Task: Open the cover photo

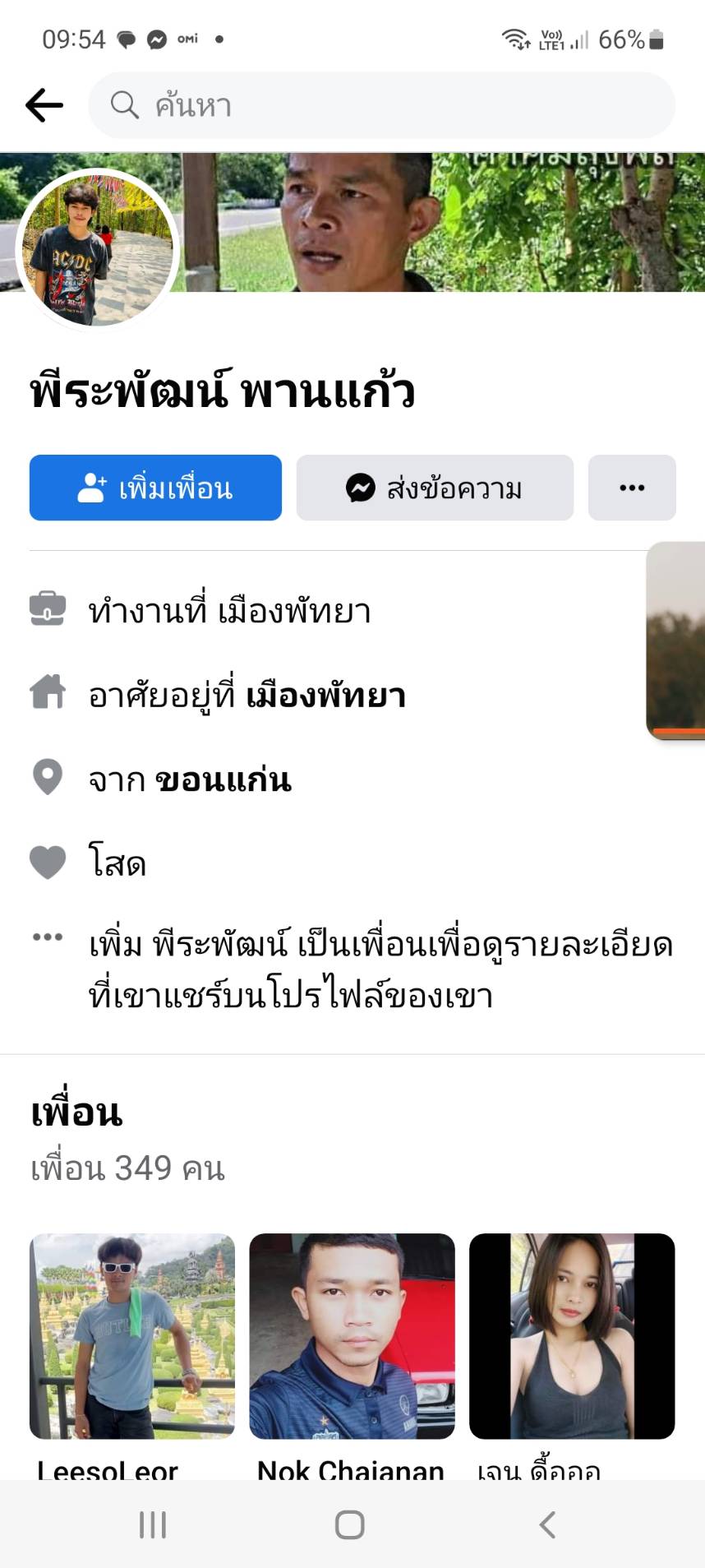Action: pyautogui.click(x=460, y=222)
